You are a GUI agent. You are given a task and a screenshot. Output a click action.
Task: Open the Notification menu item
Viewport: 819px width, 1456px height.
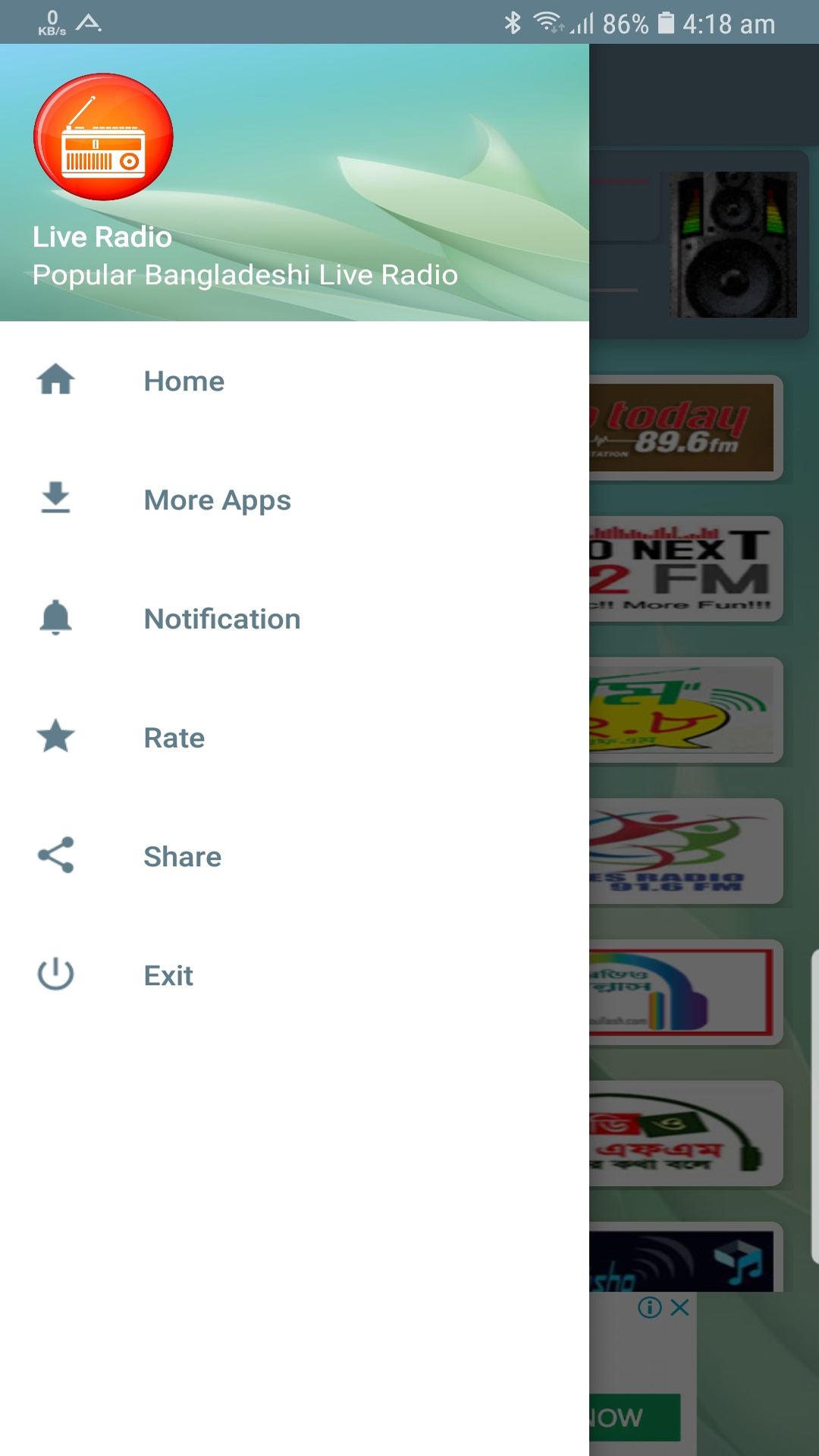[x=221, y=619]
